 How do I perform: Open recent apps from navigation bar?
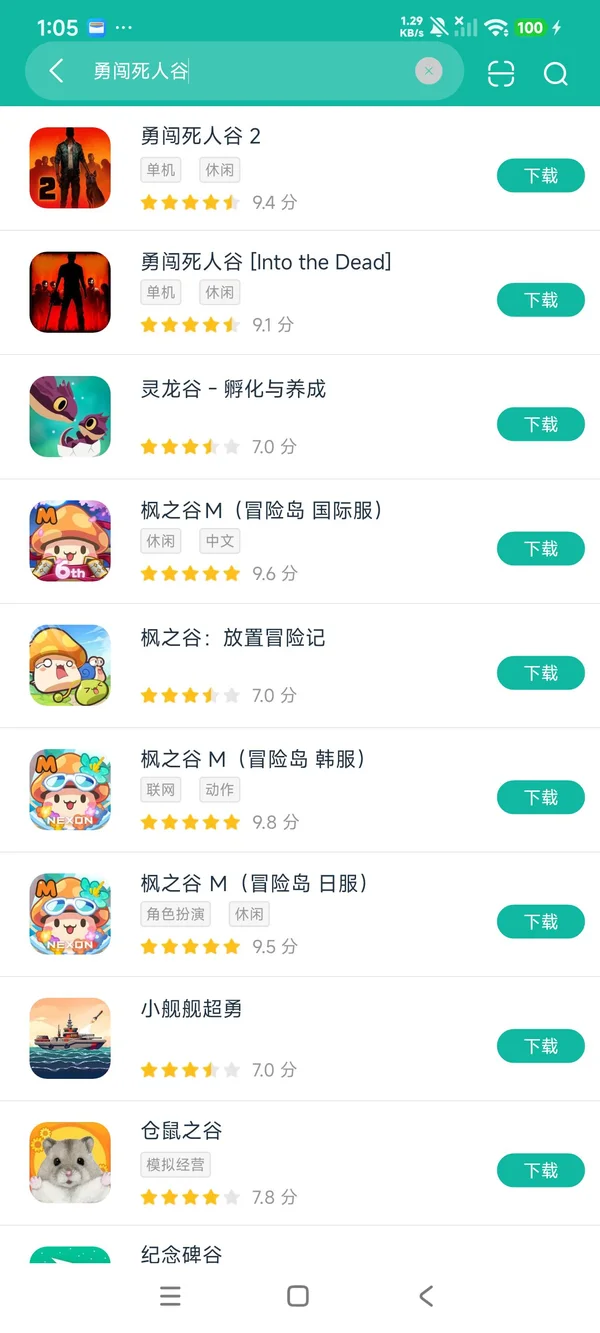(x=171, y=1296)
